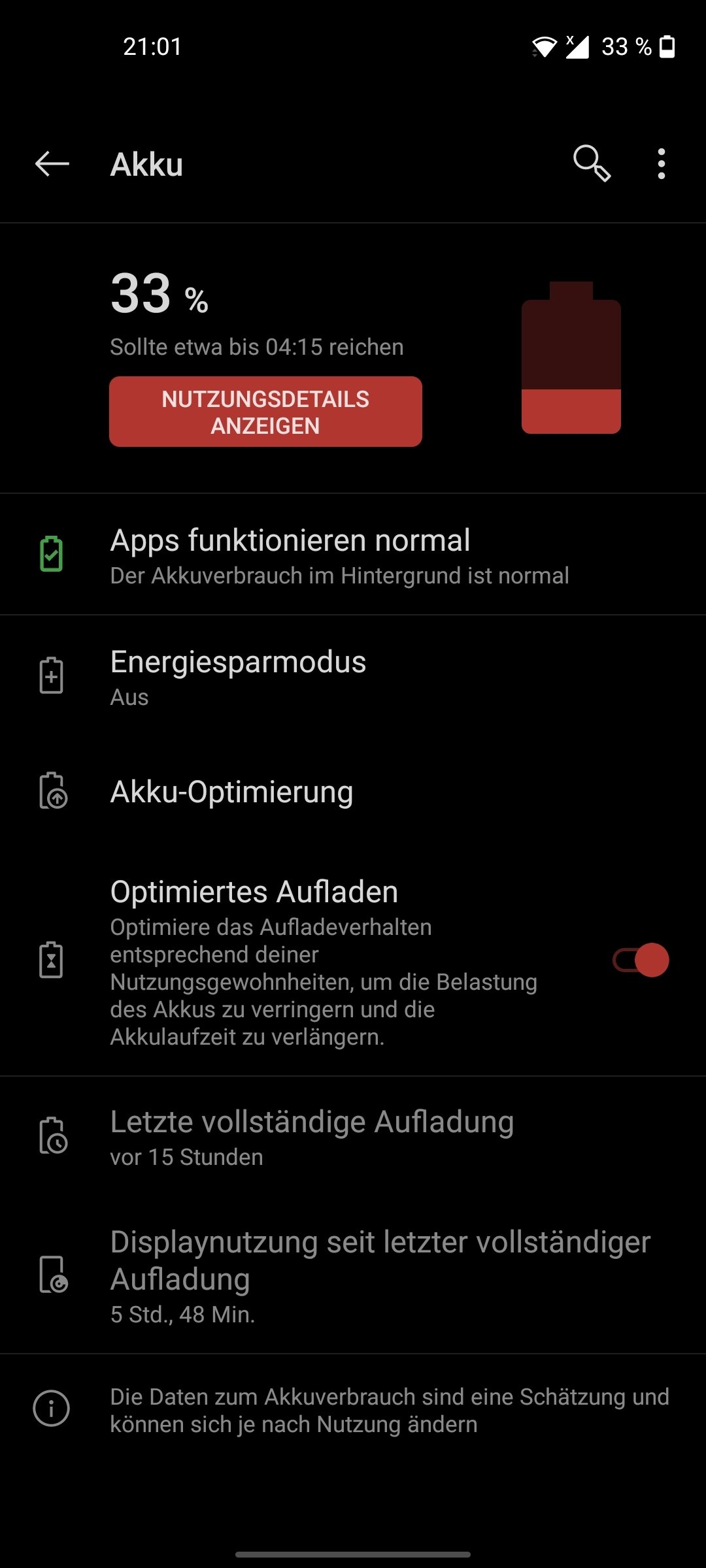Go back from the Akku screen
This screenshot has height=1568, width=706.
52,163
